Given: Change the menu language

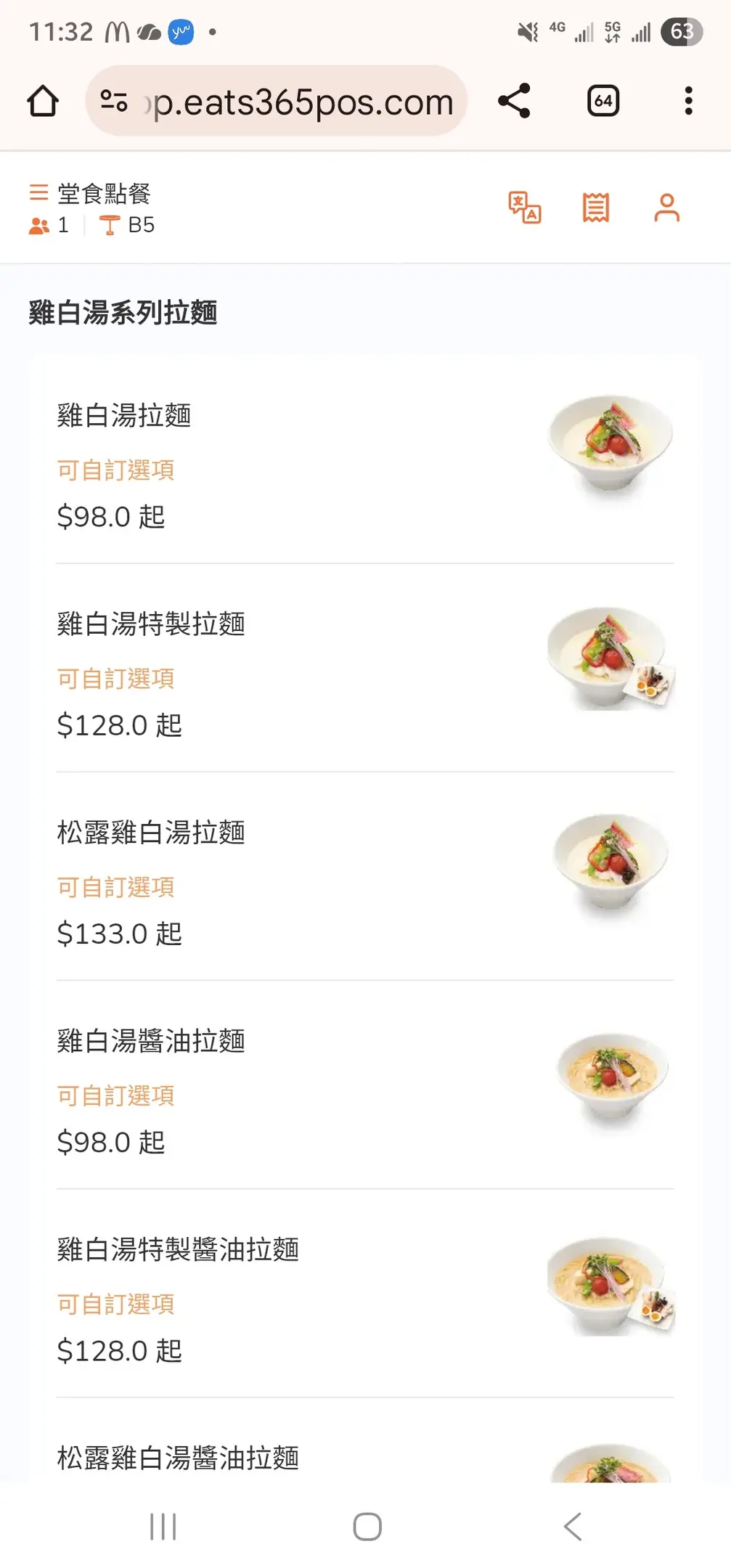Looking at the screenshot, I should [x=524, y=208].
